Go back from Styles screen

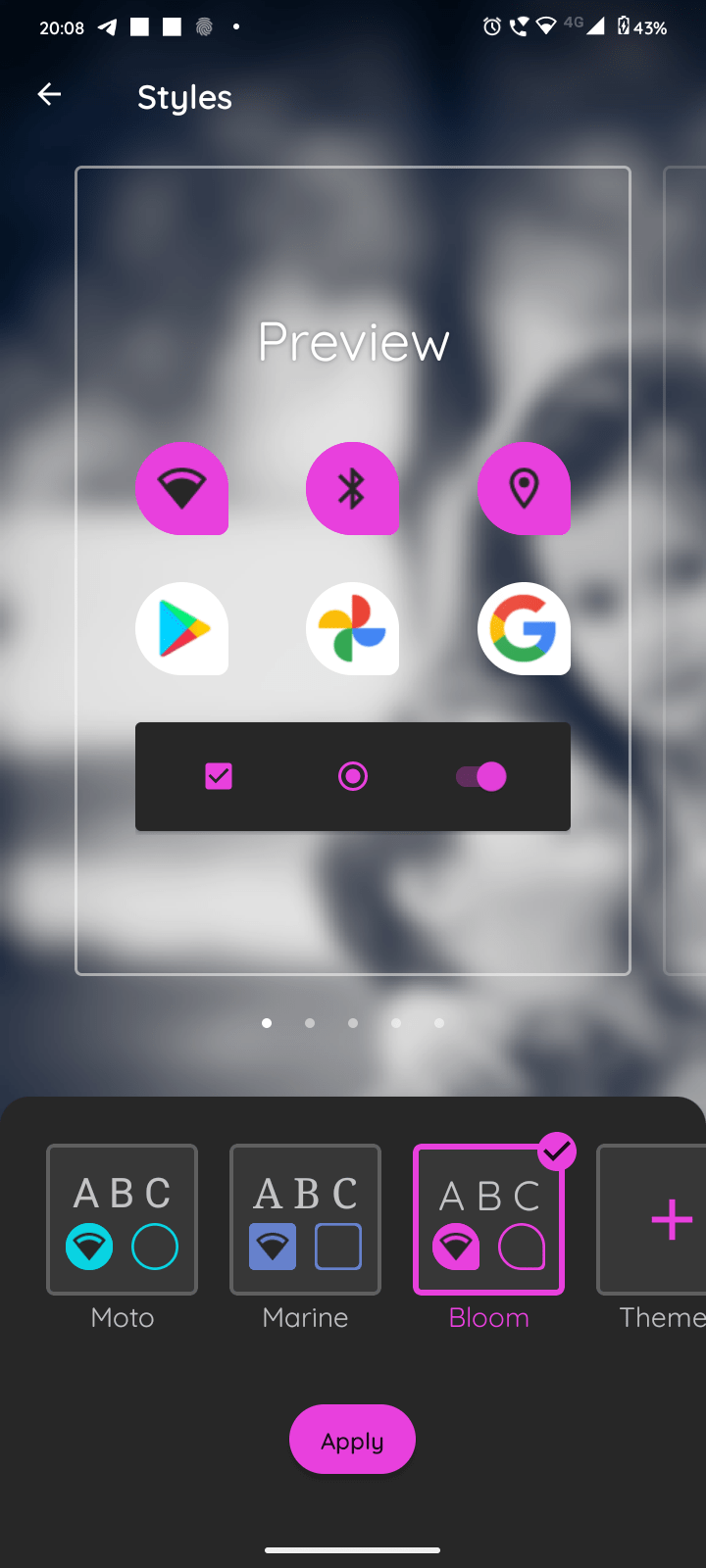point(49,95)
